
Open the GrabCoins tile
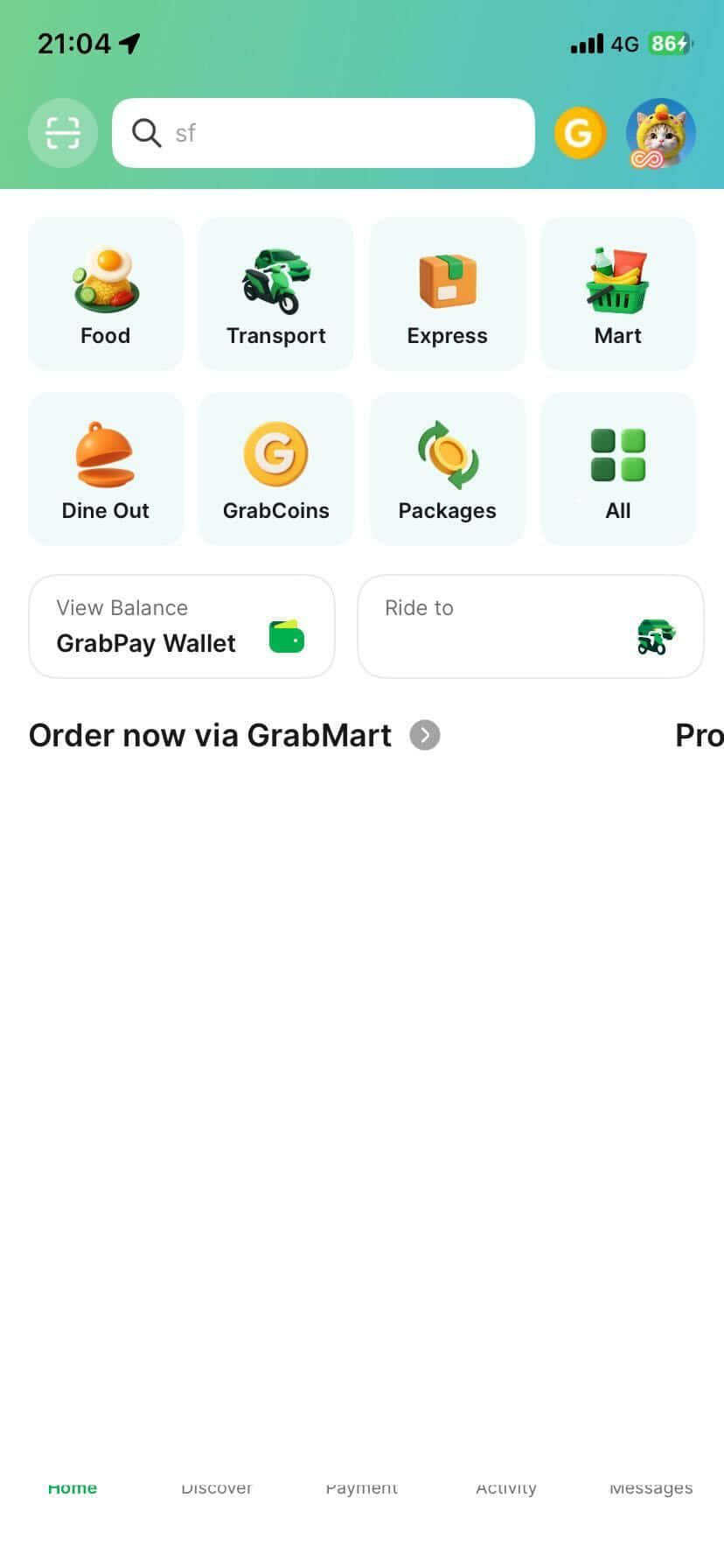click(x=276, y=469)
